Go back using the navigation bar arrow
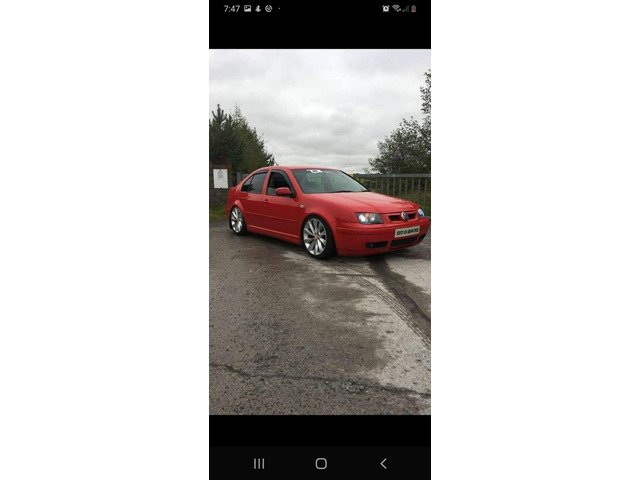This screenshot has height=480, width=640. (383, 463)
